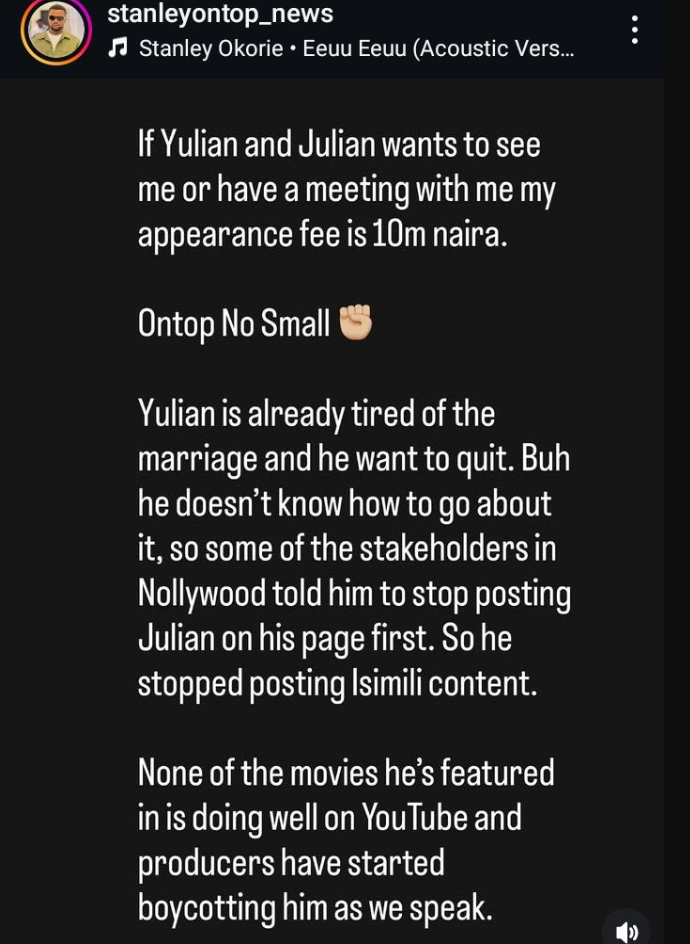The image size is (690, 944).
Task: Open stanleyontop_news profile picture story
Action: pos(56,31)
